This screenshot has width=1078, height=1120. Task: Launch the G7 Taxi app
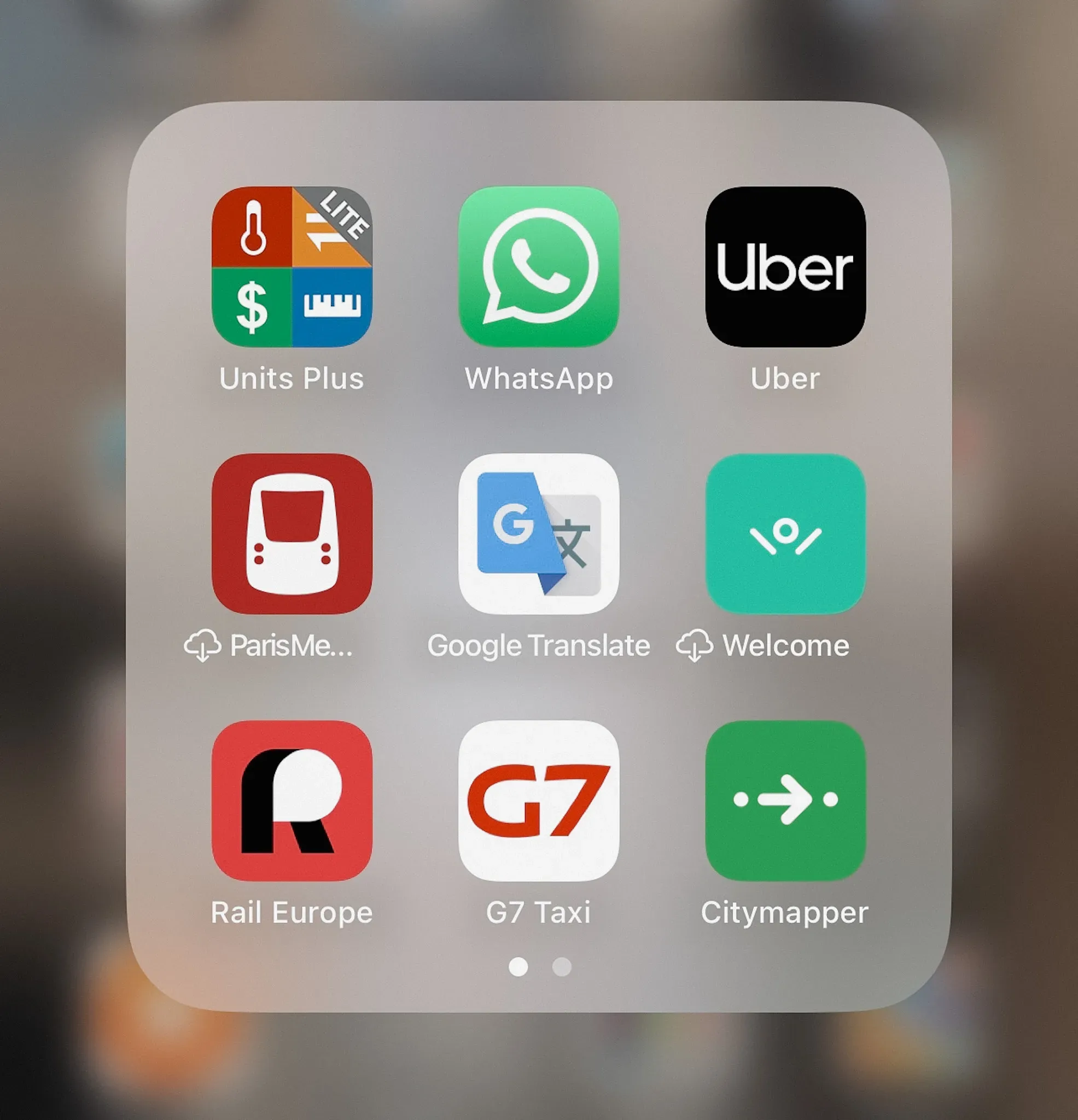538,800
